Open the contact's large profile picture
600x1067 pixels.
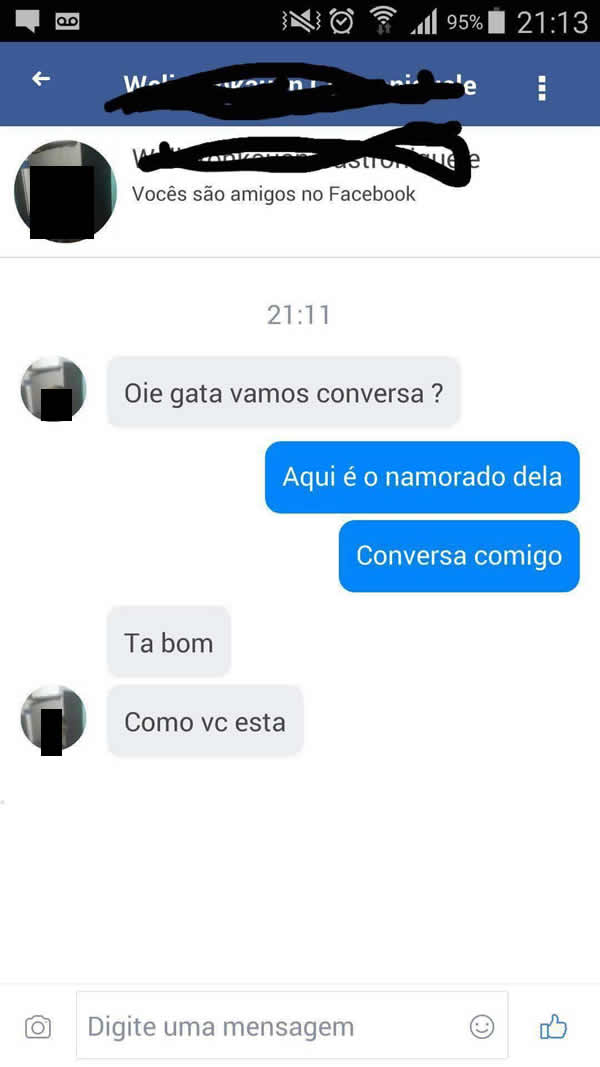(x=65, y=192)
